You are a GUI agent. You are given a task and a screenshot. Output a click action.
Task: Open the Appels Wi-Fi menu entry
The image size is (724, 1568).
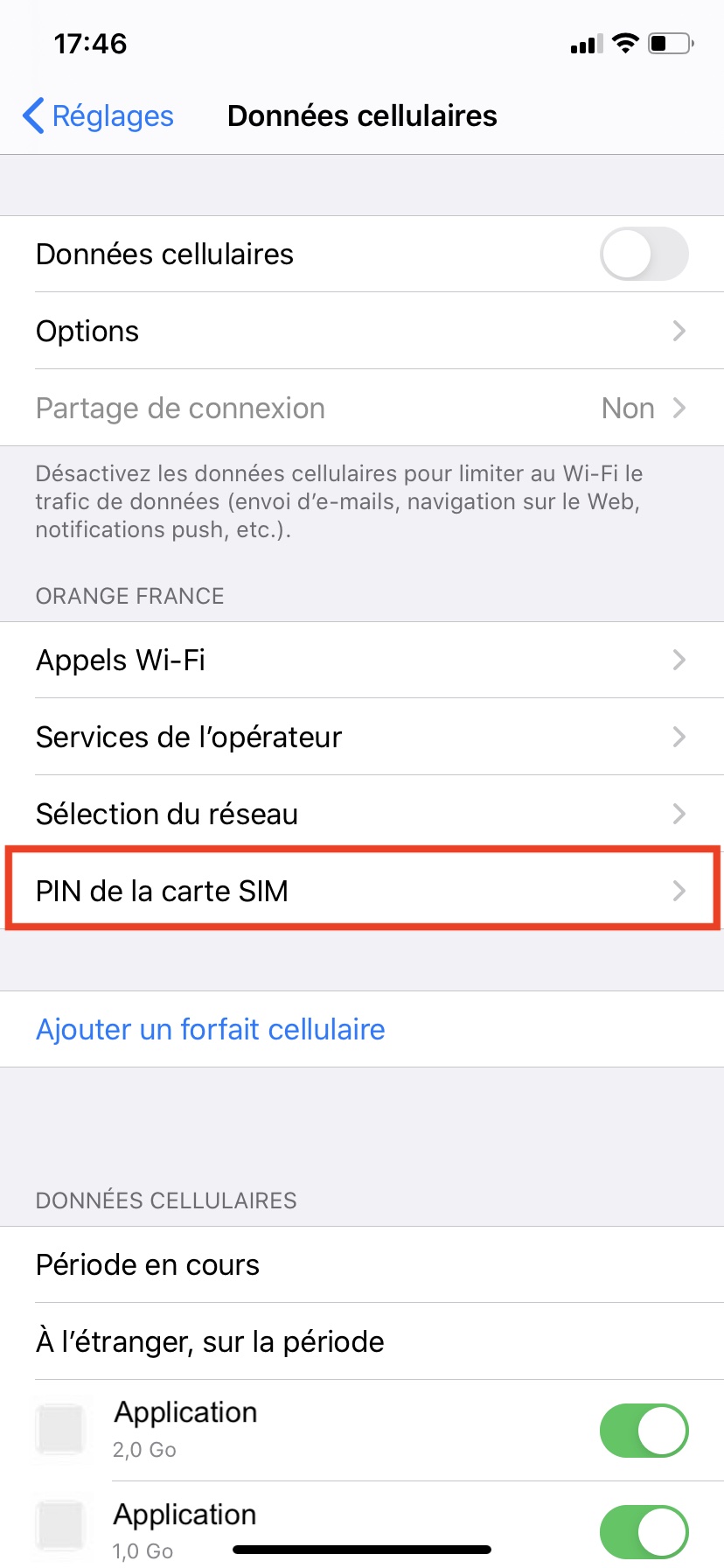[x=362, y=660]
